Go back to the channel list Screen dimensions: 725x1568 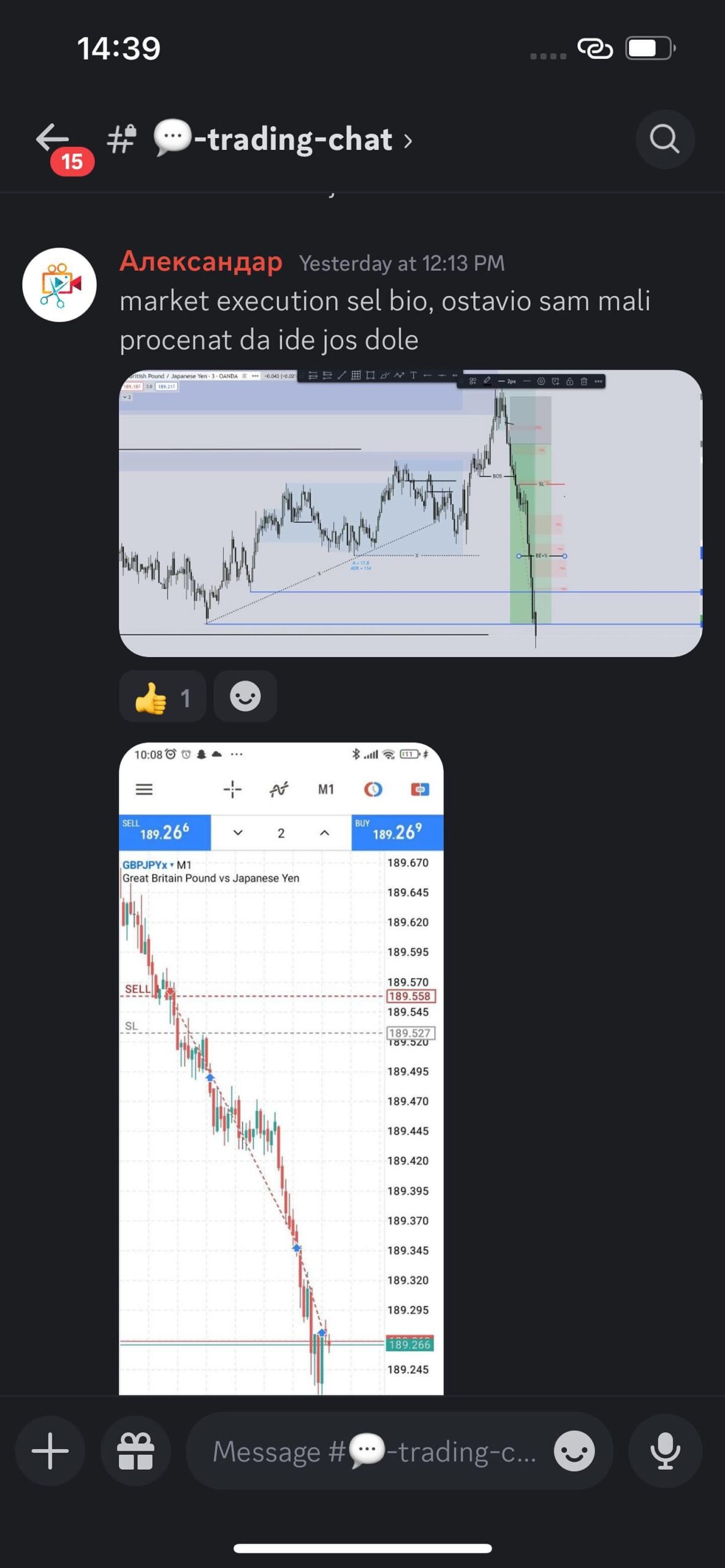(53, 139)
